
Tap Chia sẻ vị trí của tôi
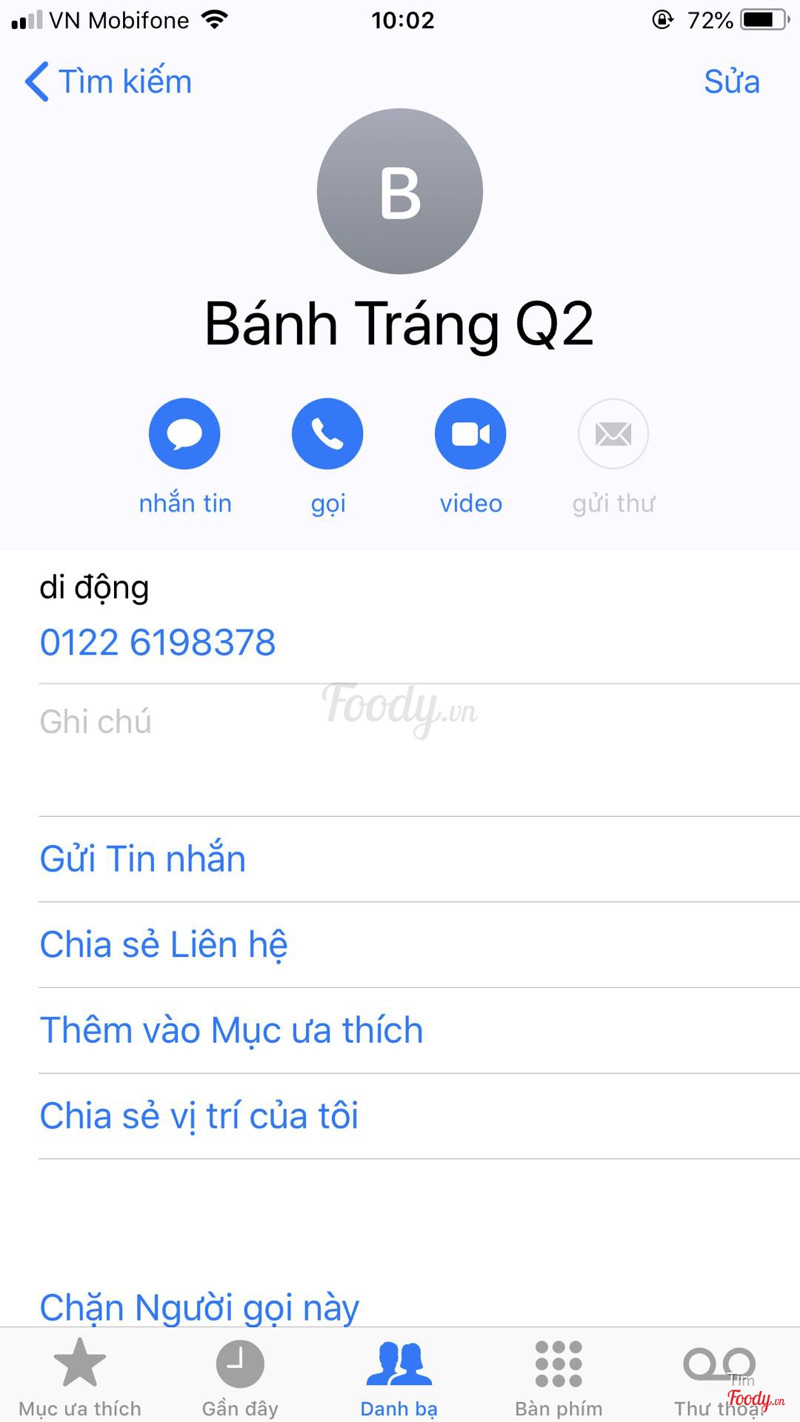tap(199, 1116)
